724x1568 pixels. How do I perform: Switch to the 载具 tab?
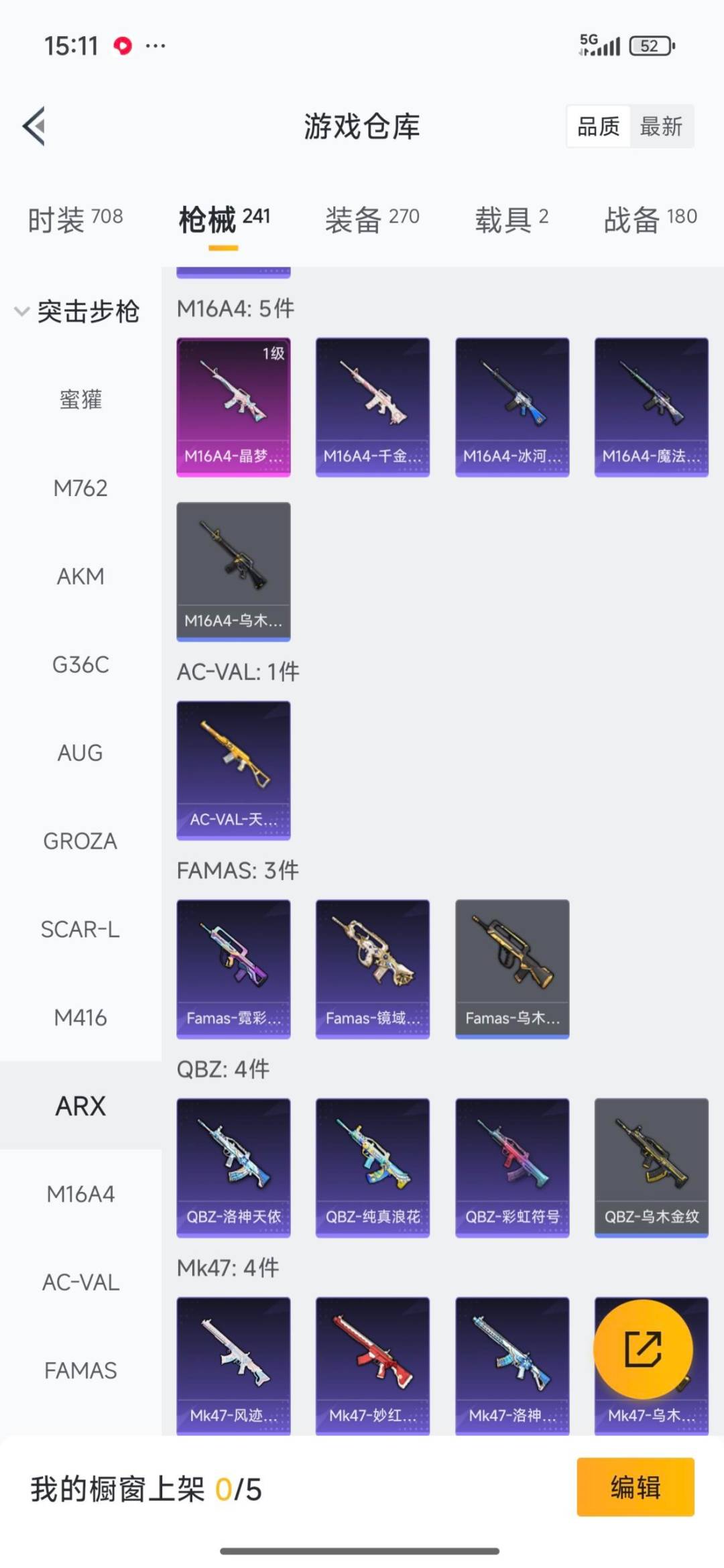[511, 219]
